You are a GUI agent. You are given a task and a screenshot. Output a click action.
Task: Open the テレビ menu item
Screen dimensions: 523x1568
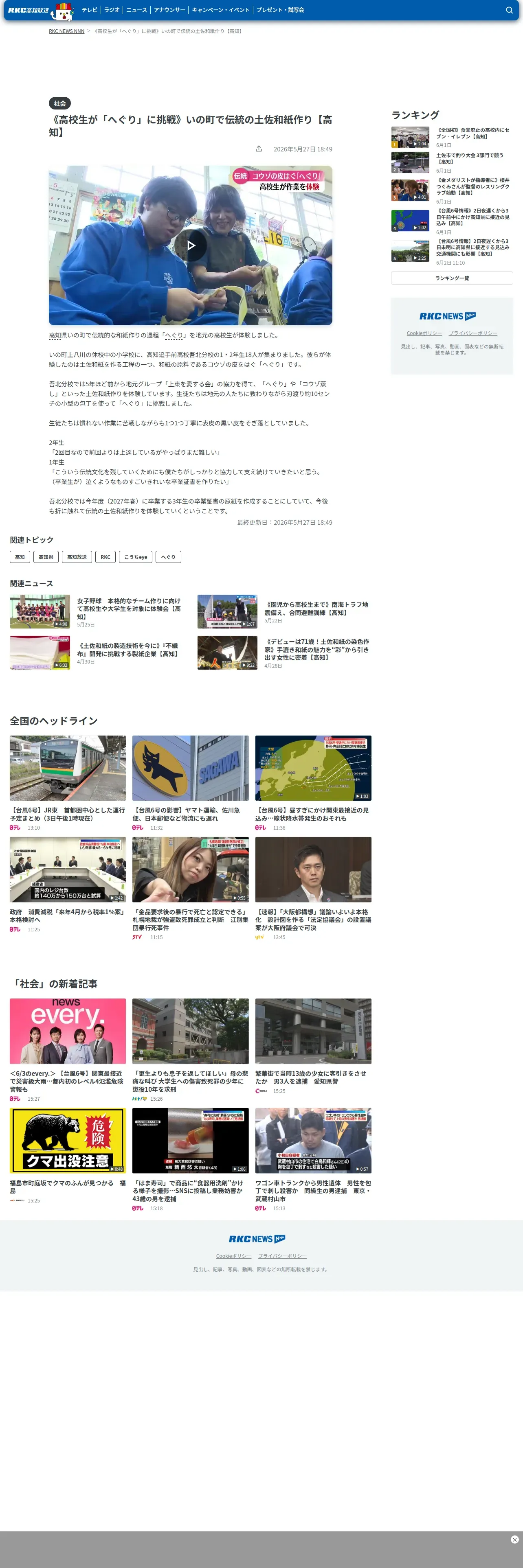pyautogui.click(x=90, y=10)
